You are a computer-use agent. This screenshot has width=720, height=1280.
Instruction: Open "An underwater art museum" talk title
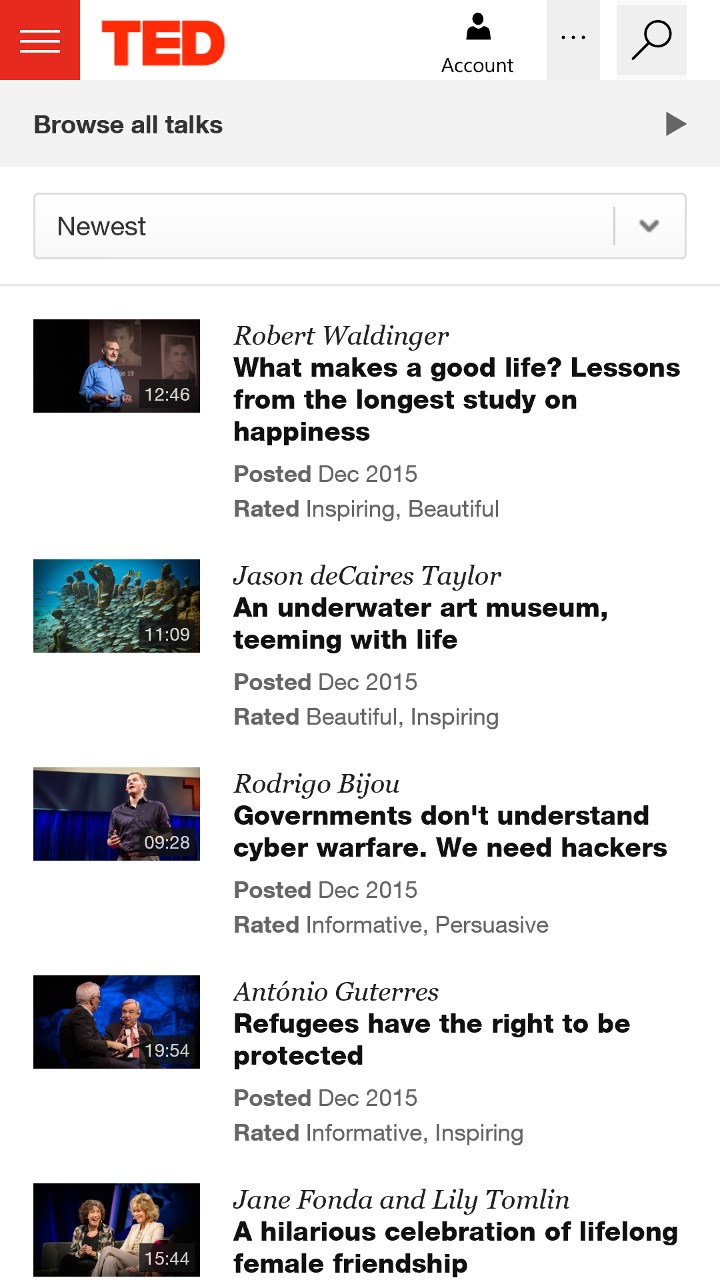click(x=420, y=624)
